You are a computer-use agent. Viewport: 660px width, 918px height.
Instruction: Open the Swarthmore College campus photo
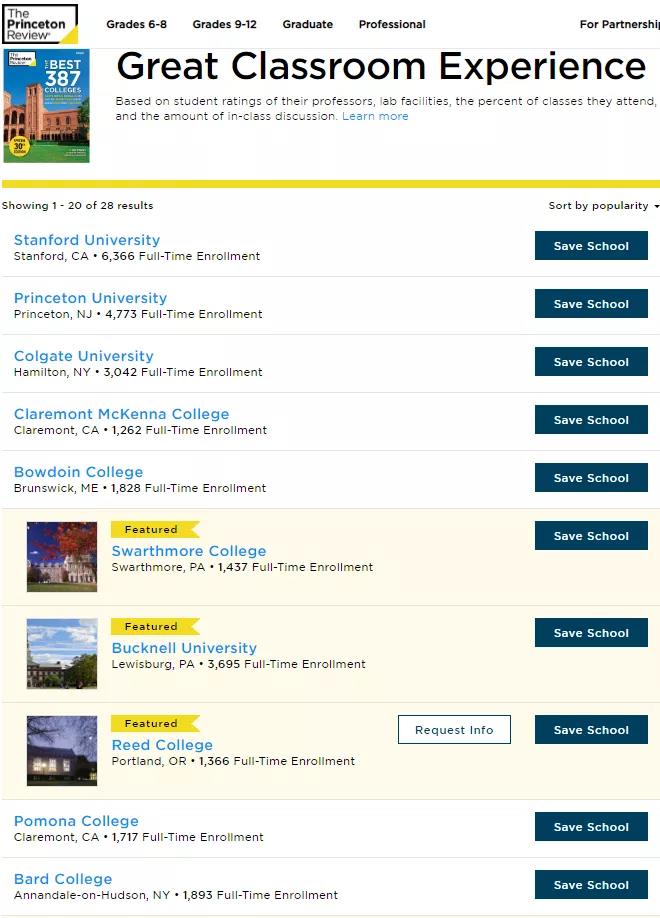point(62,557)
